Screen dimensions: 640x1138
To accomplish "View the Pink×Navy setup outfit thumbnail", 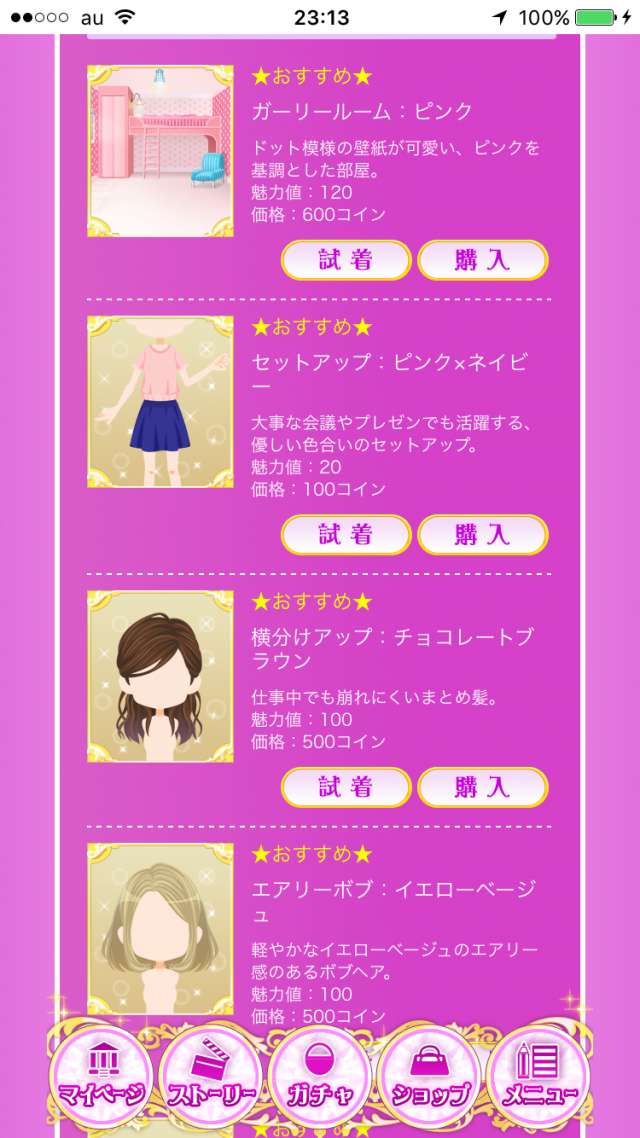I will [x=161, y=402].
